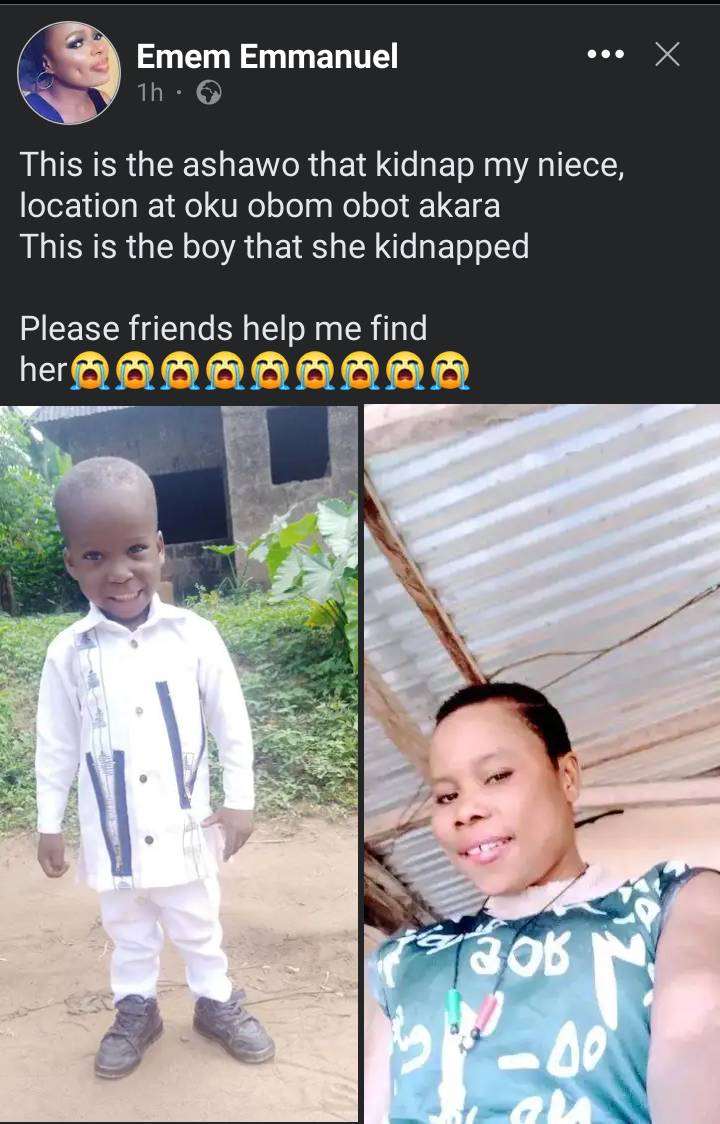
Task: View the boy's photo in full
Action: [179, 763]
